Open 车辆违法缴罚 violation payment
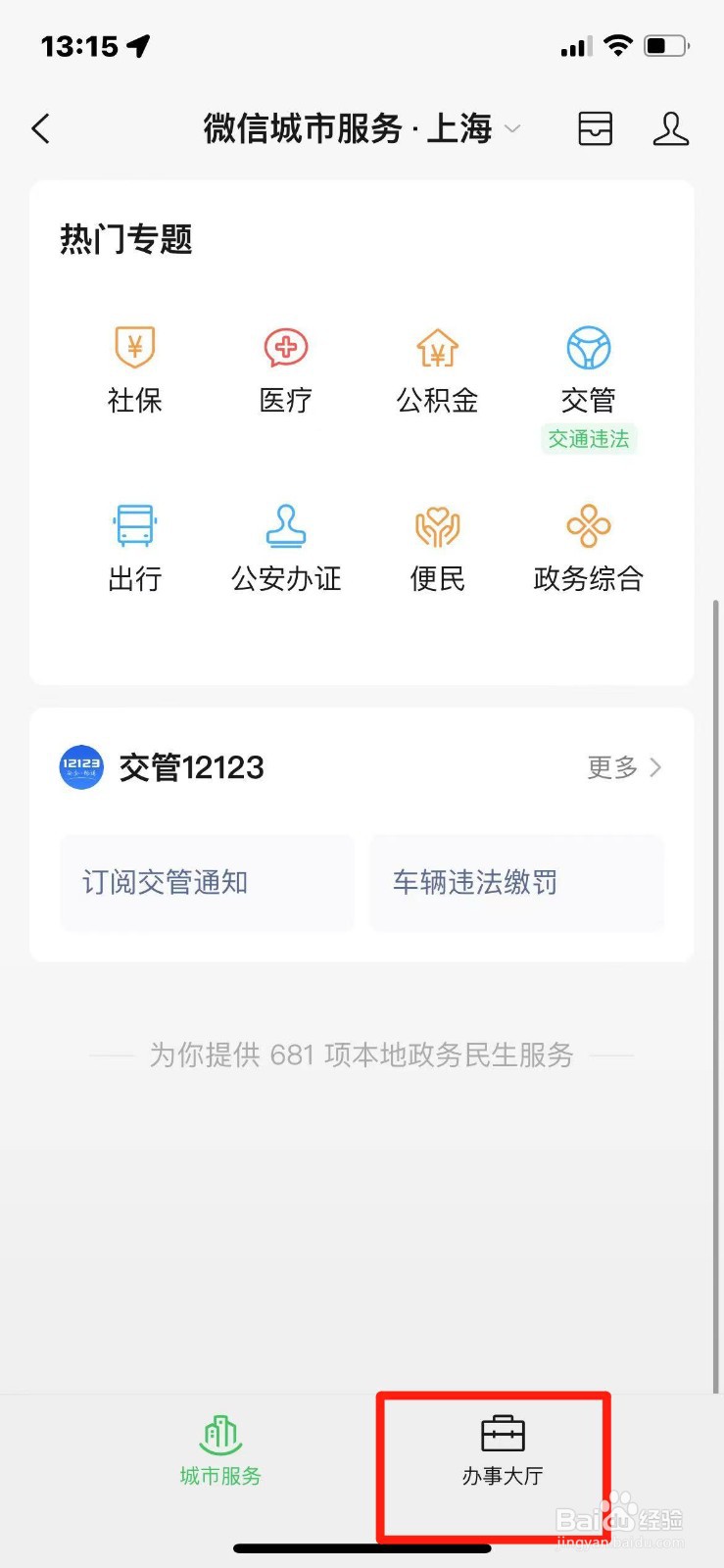This screenshot has width=724, height=1568. (516, 882)
